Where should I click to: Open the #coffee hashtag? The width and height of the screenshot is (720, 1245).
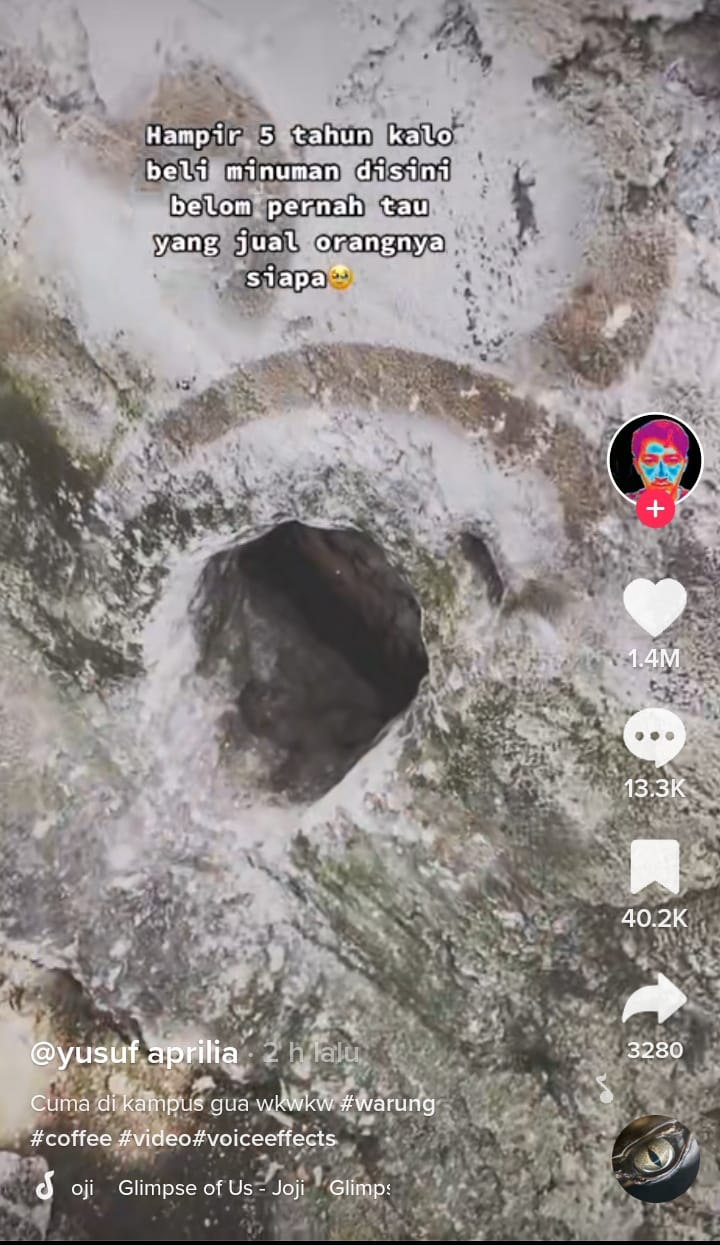click(x=70, y=1138)
